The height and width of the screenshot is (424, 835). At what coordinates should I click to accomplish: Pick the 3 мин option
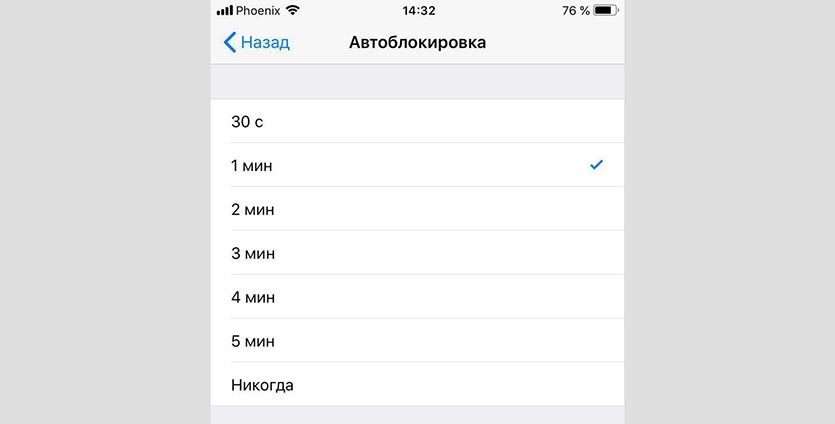pos(417,253)
